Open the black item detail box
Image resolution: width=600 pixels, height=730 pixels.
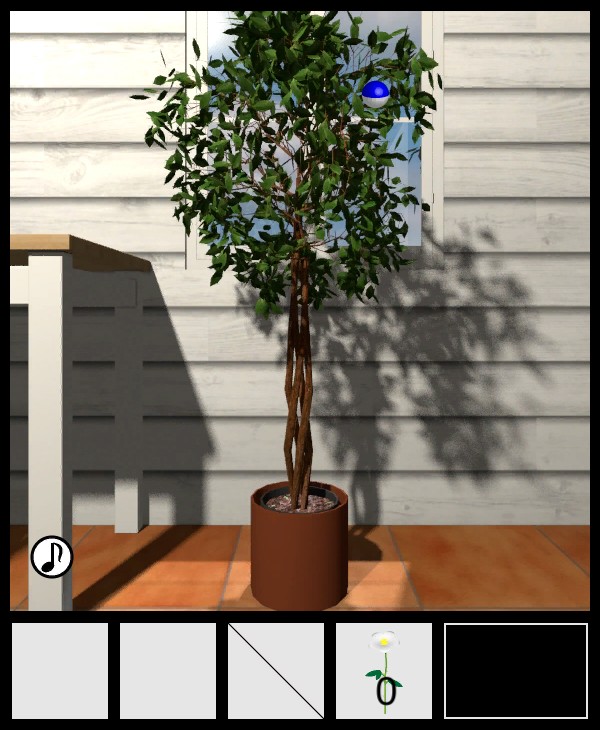click(516, 670)
